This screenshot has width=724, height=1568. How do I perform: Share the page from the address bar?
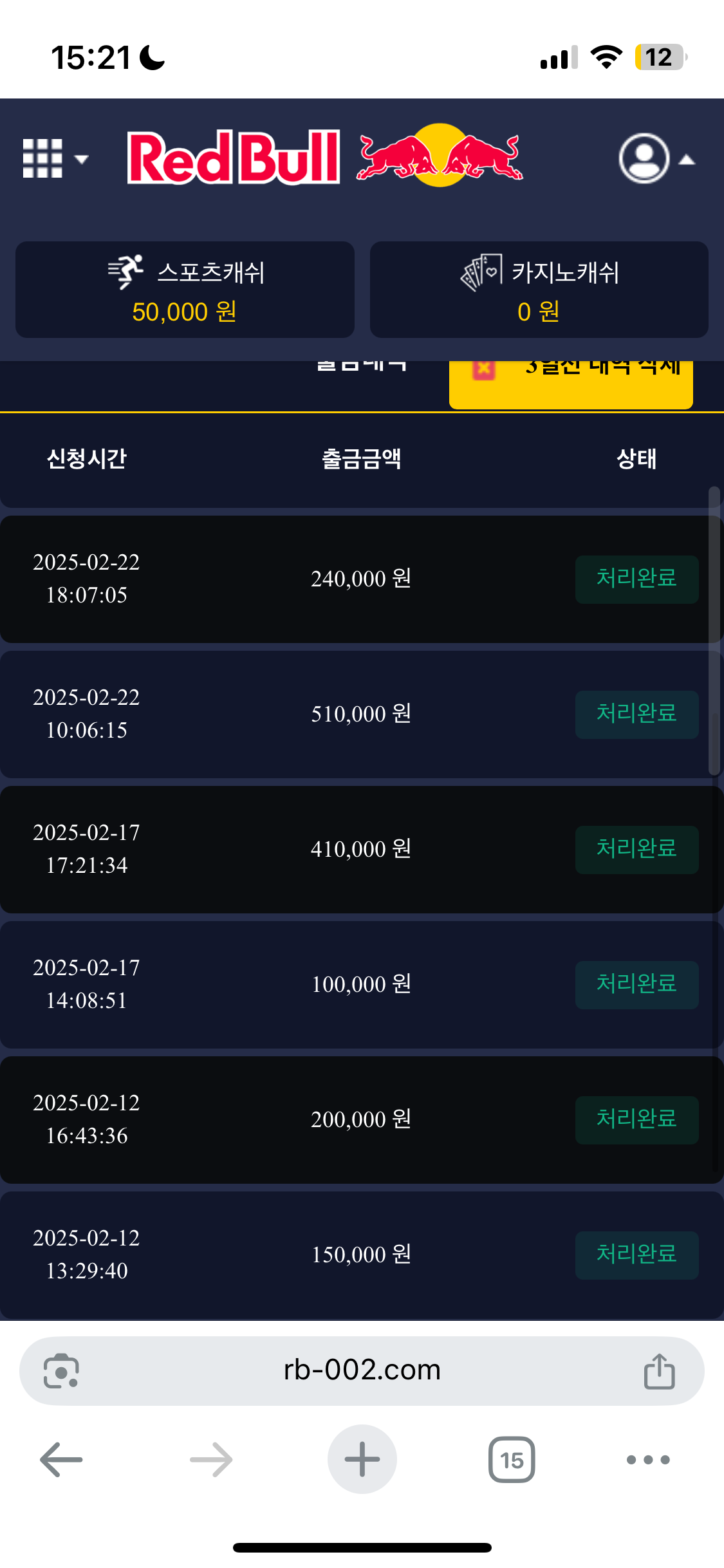pos(659,1371)
